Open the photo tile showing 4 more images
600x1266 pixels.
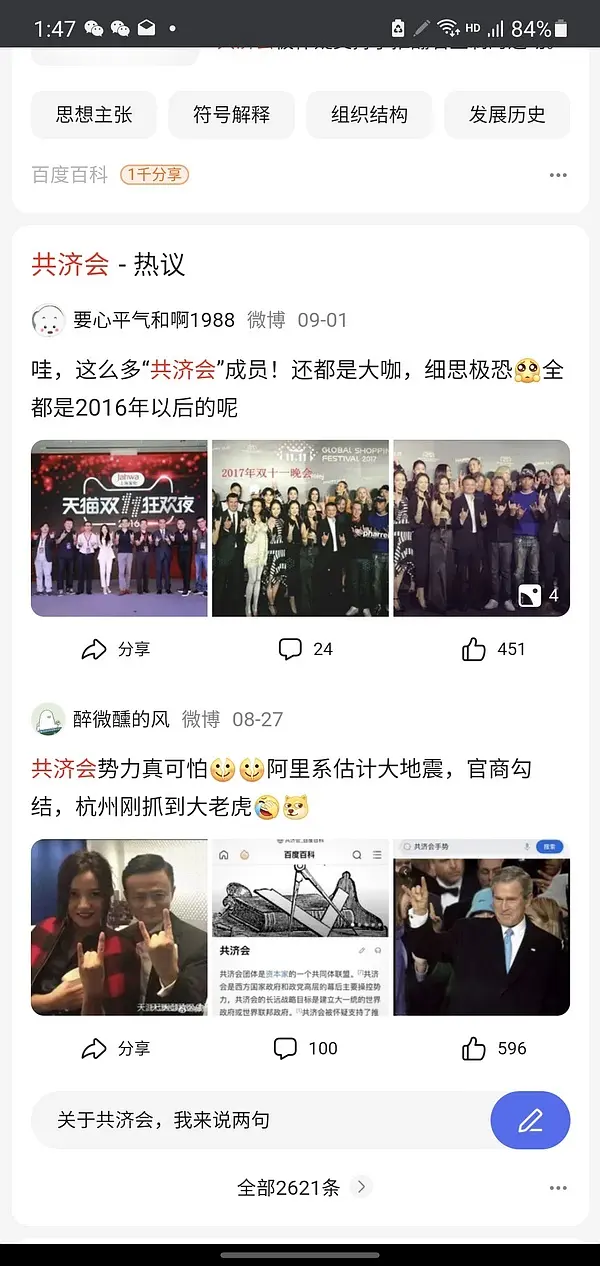tap(481, 528)
